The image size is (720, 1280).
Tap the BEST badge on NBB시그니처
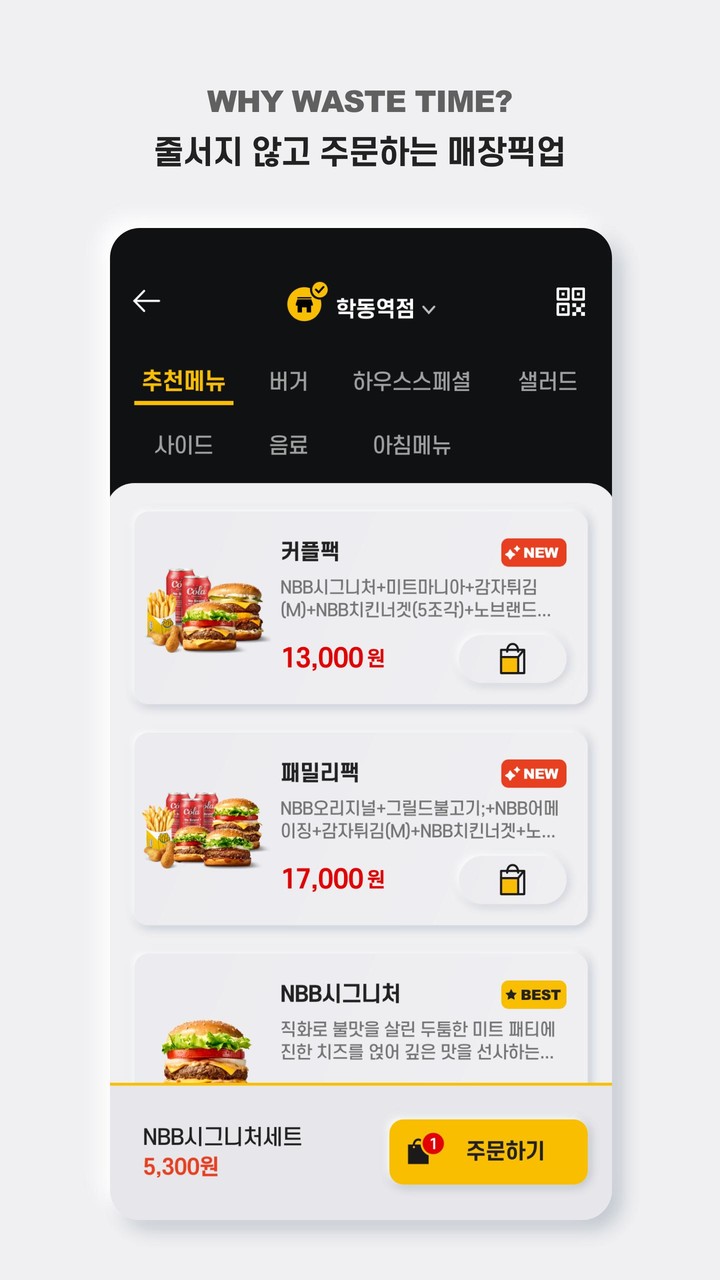coord(532,995)
